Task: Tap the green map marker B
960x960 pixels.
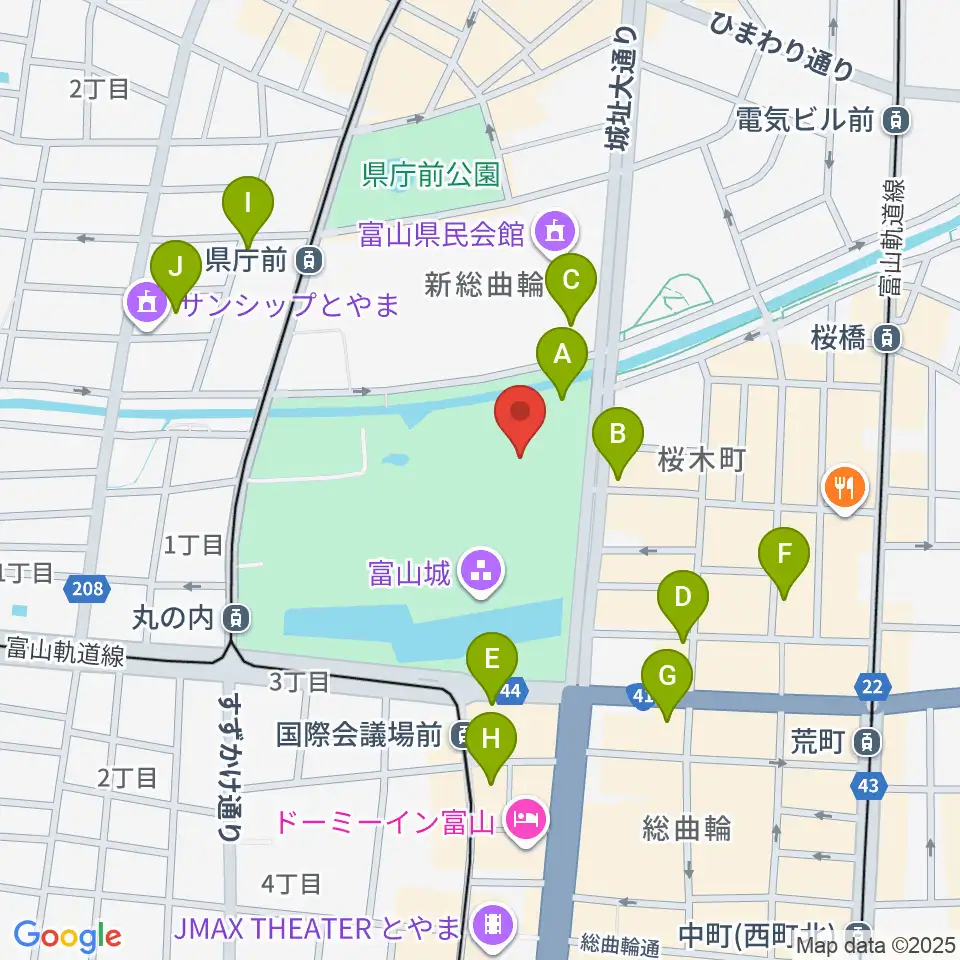Action: [618, 442]
